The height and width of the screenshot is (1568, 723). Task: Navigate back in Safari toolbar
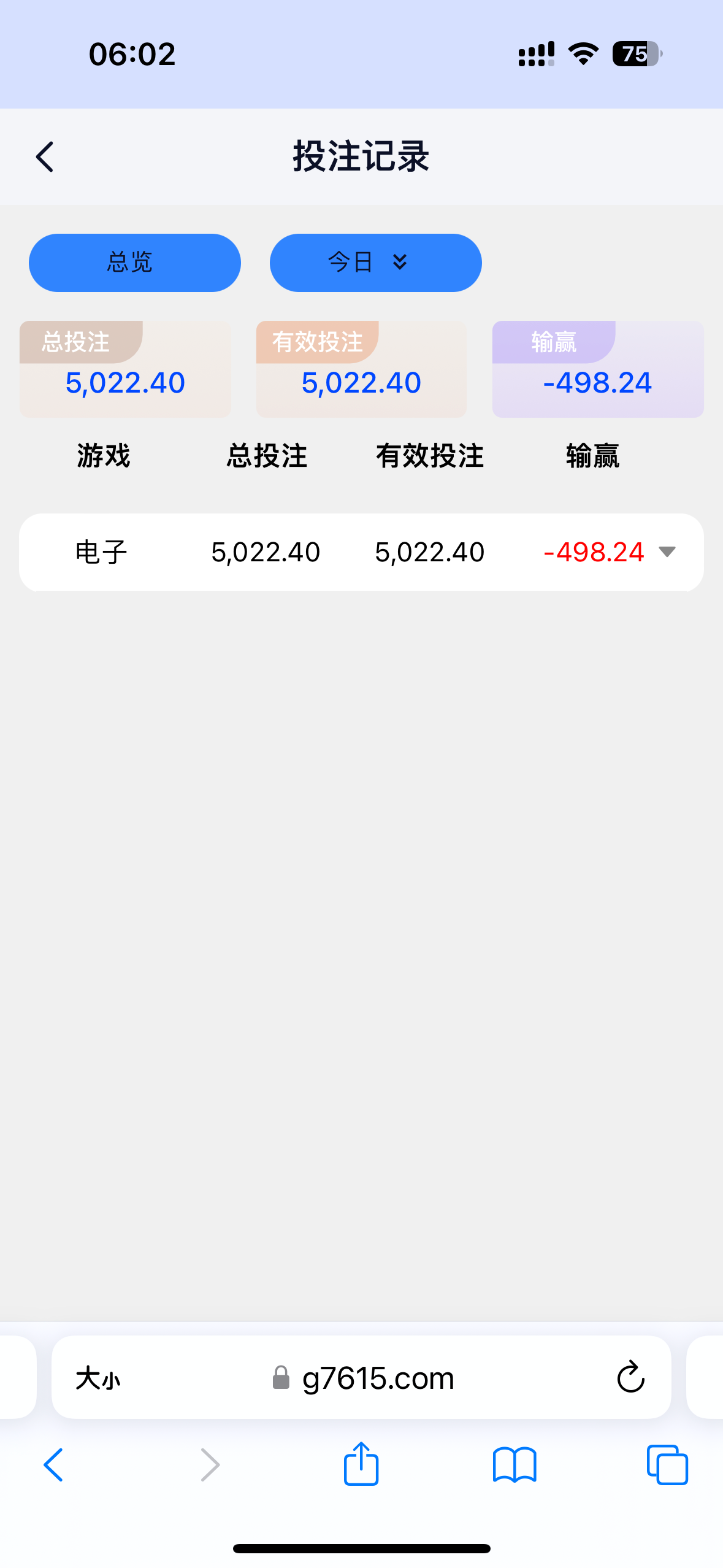[x=53, y=1465]
